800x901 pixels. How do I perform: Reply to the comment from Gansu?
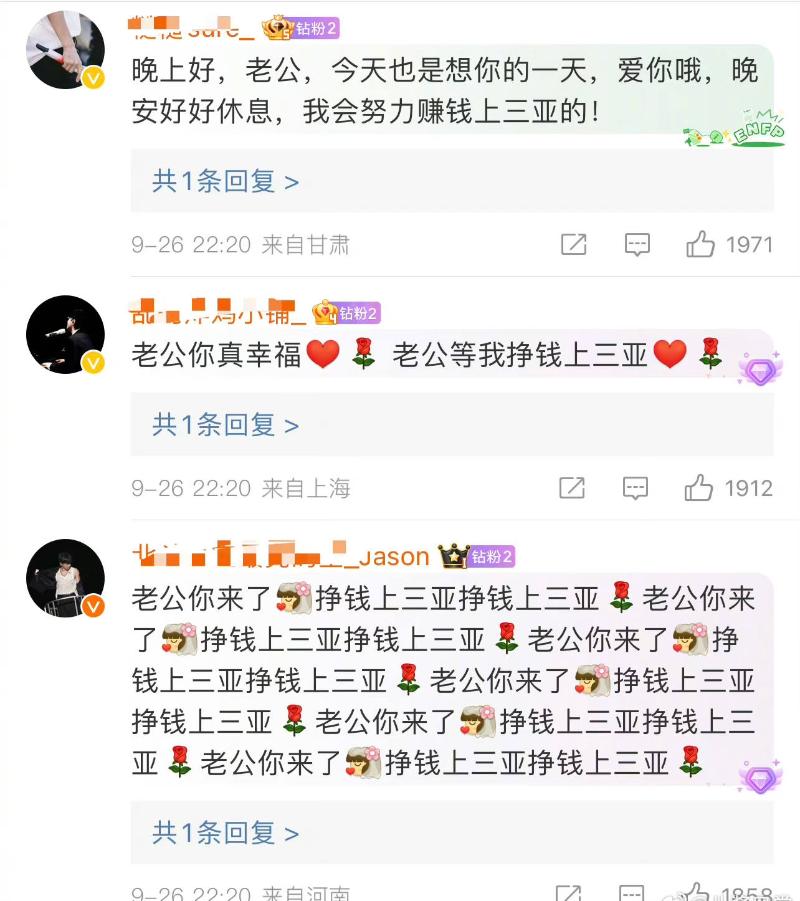point(637,244)
